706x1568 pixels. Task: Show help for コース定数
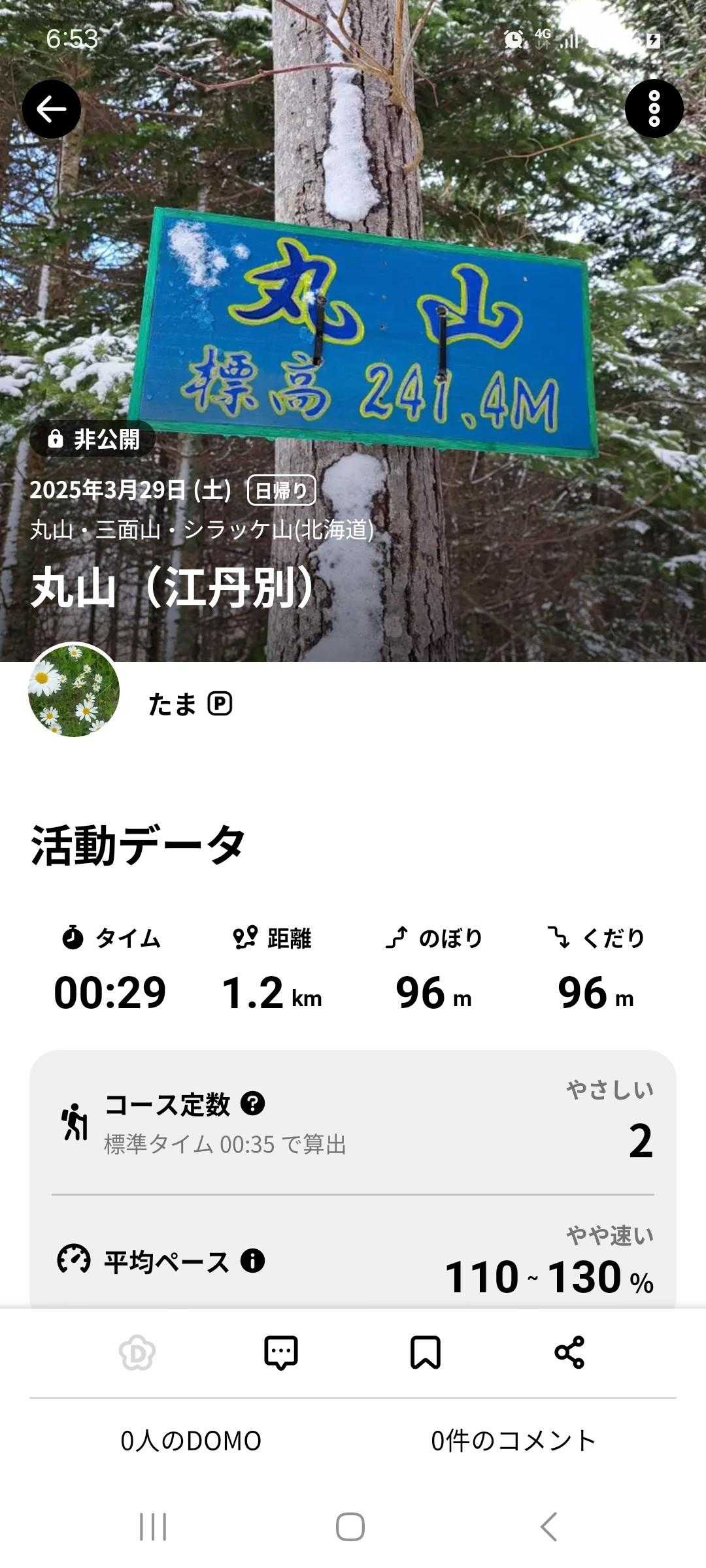tap(252, 1103)
